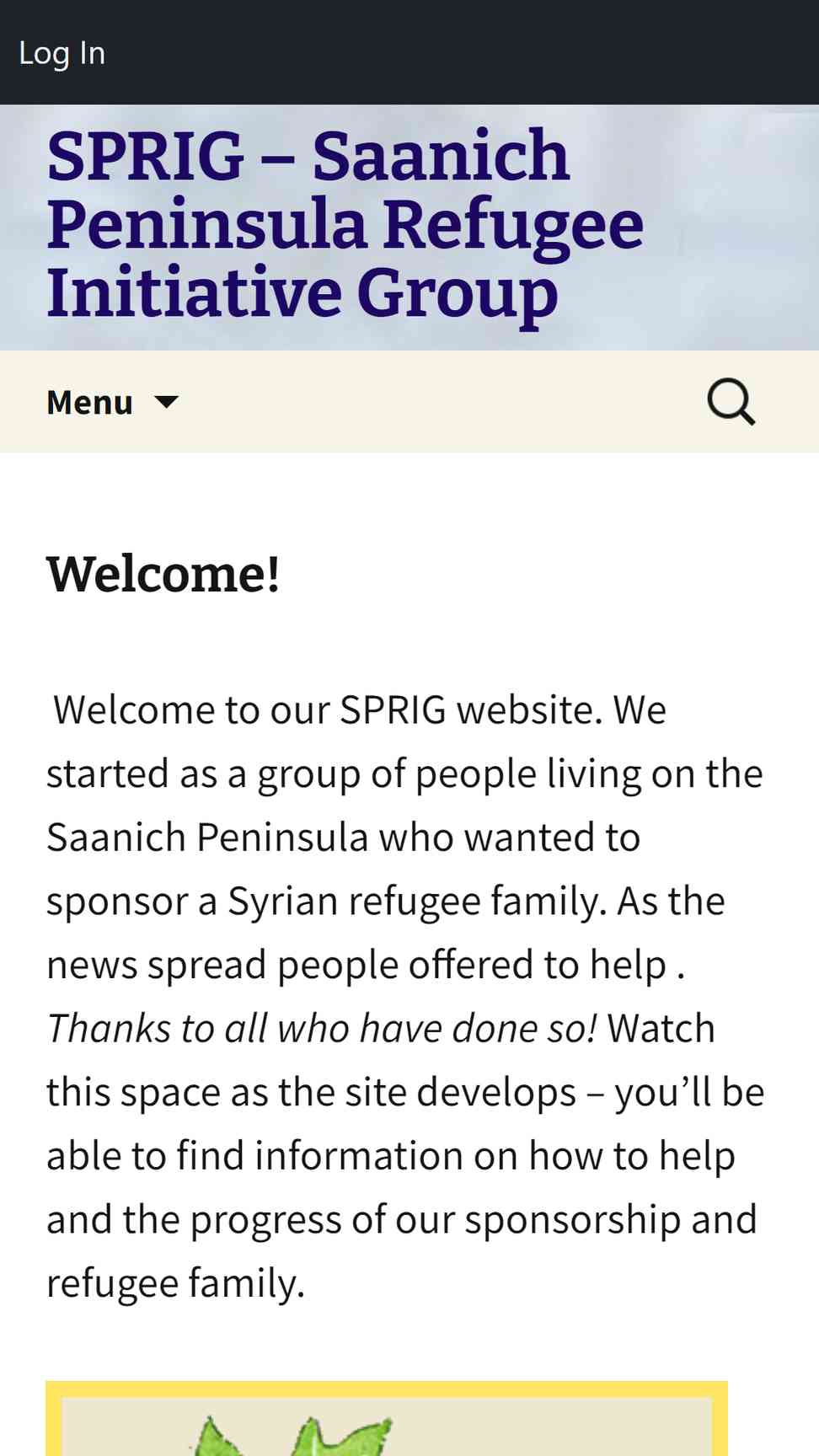This screenshot has height=1456, width=819.
Task: Open the SPRIG site title link
Action: click(x=345, y=225)
